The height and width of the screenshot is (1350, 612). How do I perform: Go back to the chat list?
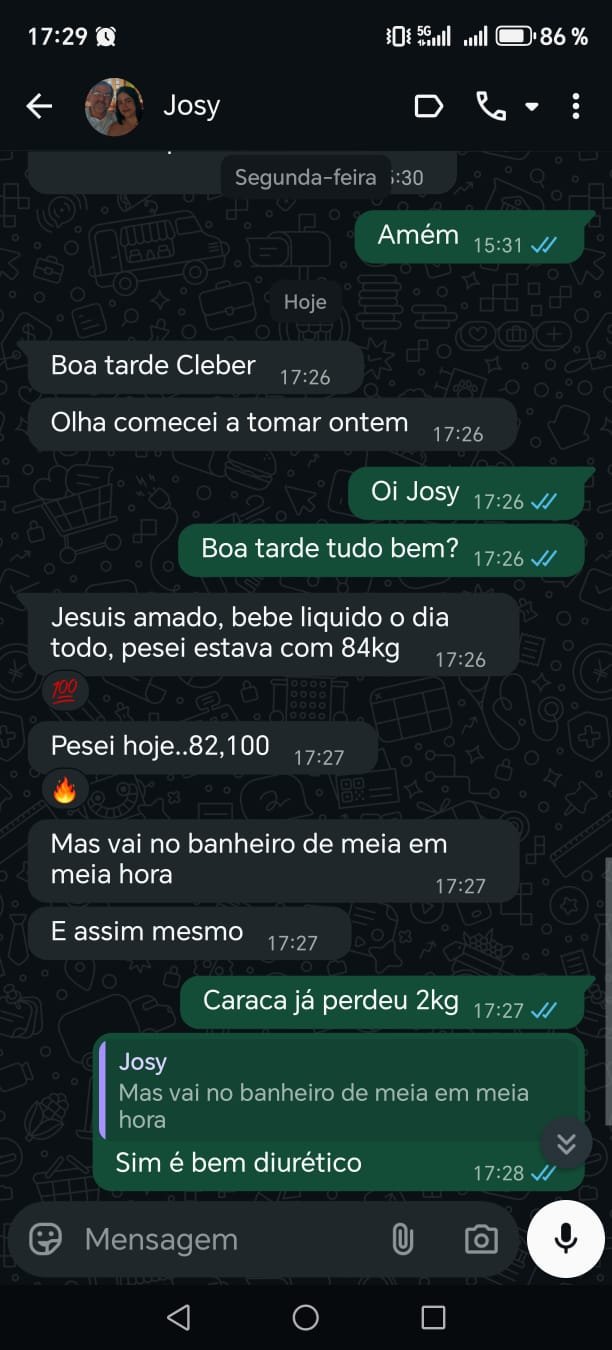point(39,106)
